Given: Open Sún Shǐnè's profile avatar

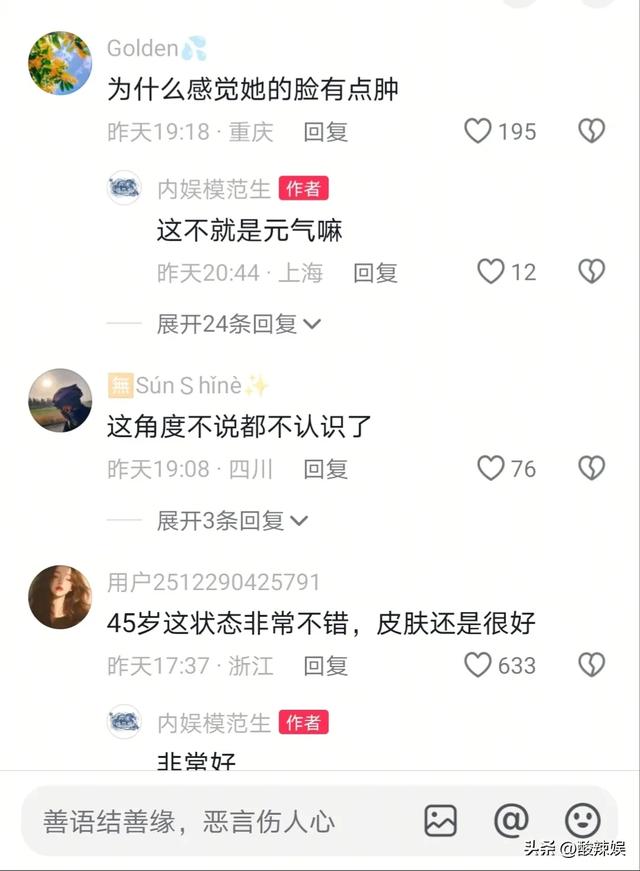Looking at the screenshot, I should tap(60, 400).
